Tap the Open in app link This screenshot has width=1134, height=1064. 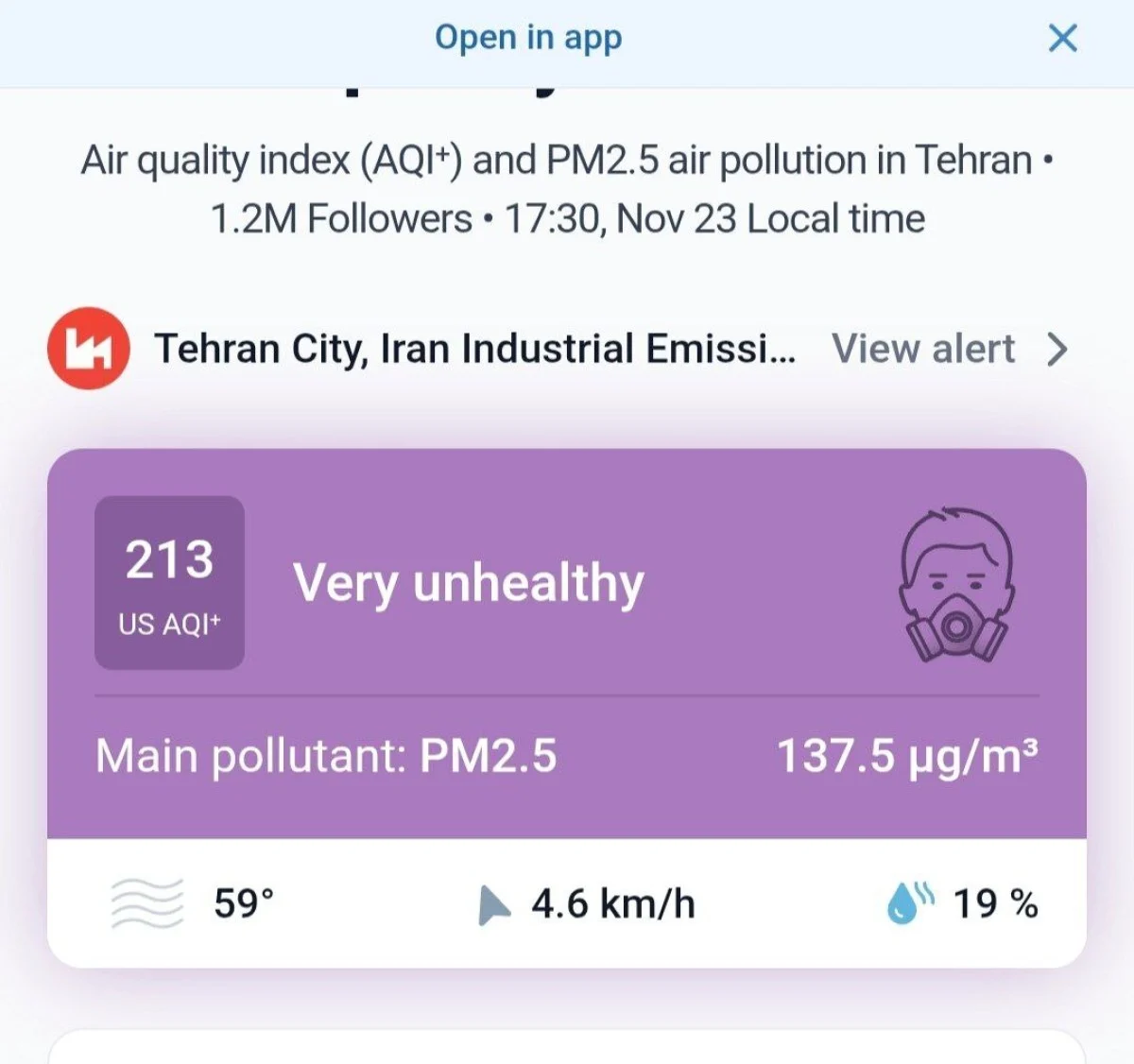point(528,38)
